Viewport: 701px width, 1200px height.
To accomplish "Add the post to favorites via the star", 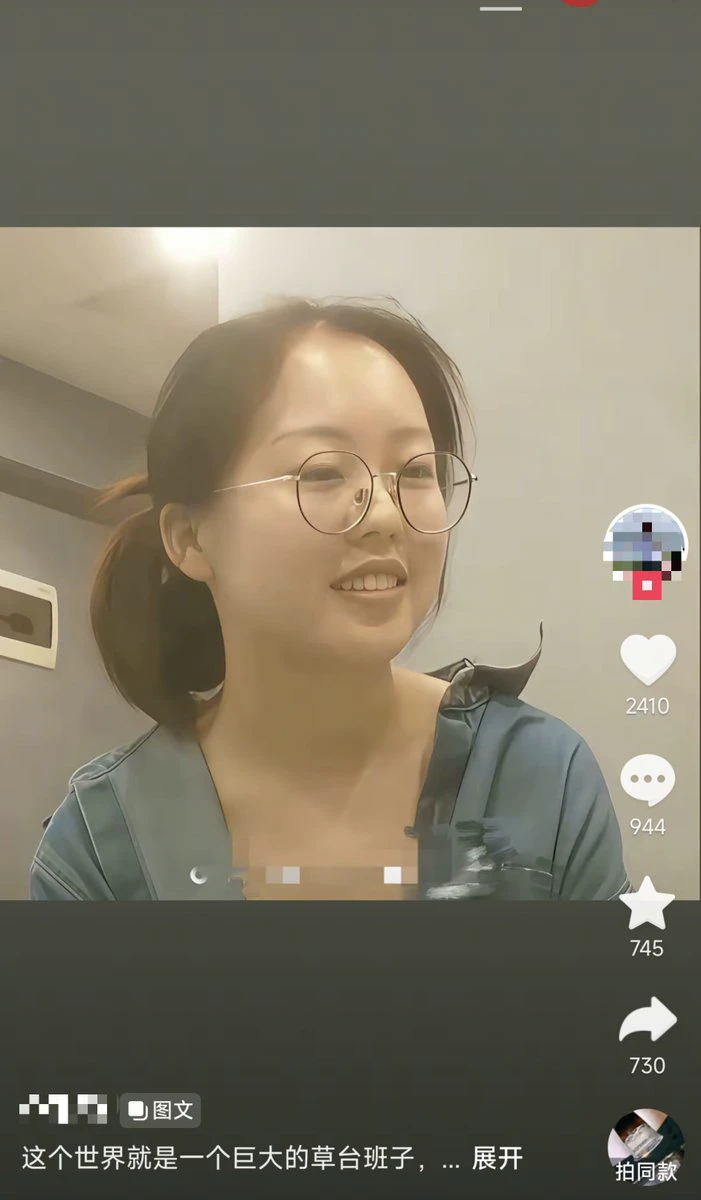I will 647,902.
